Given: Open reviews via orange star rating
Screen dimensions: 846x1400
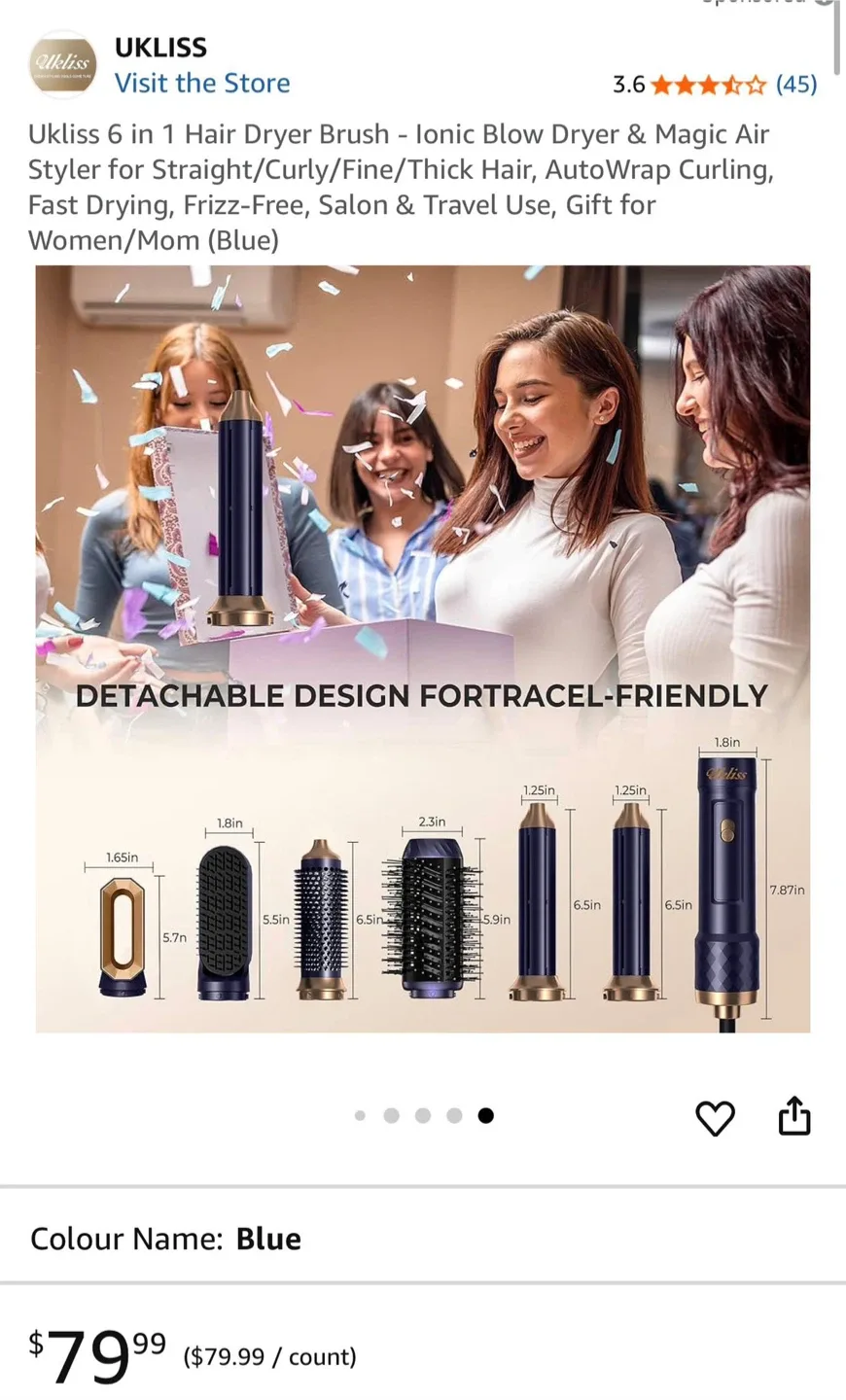Looking at the screenshot, I should [x=708, y=85].
